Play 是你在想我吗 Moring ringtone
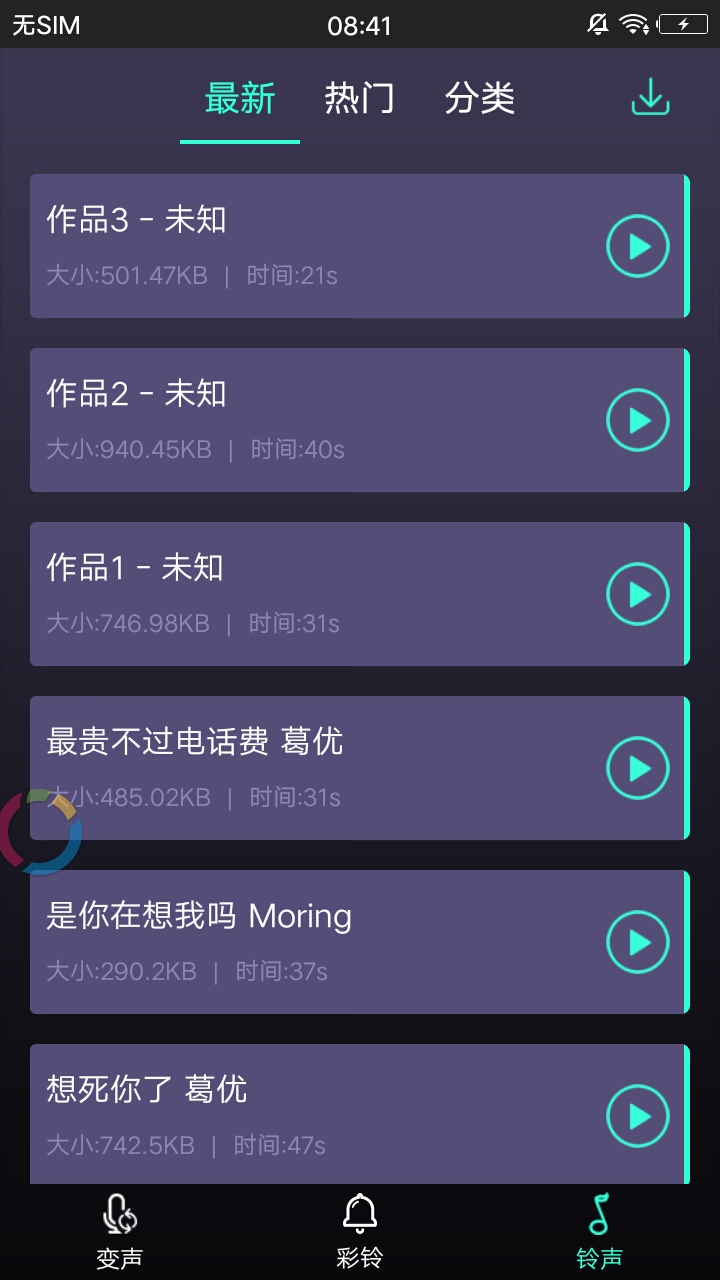 637,942
